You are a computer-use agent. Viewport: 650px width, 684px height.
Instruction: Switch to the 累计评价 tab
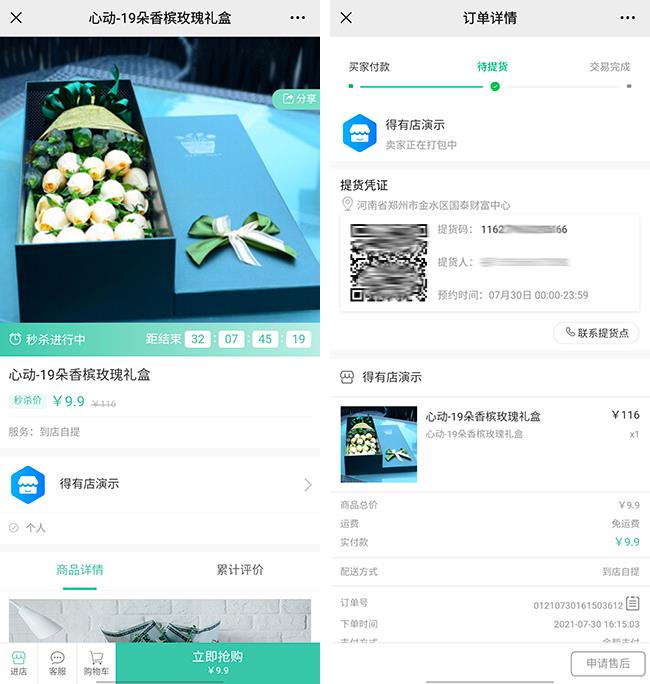point(240,570)
